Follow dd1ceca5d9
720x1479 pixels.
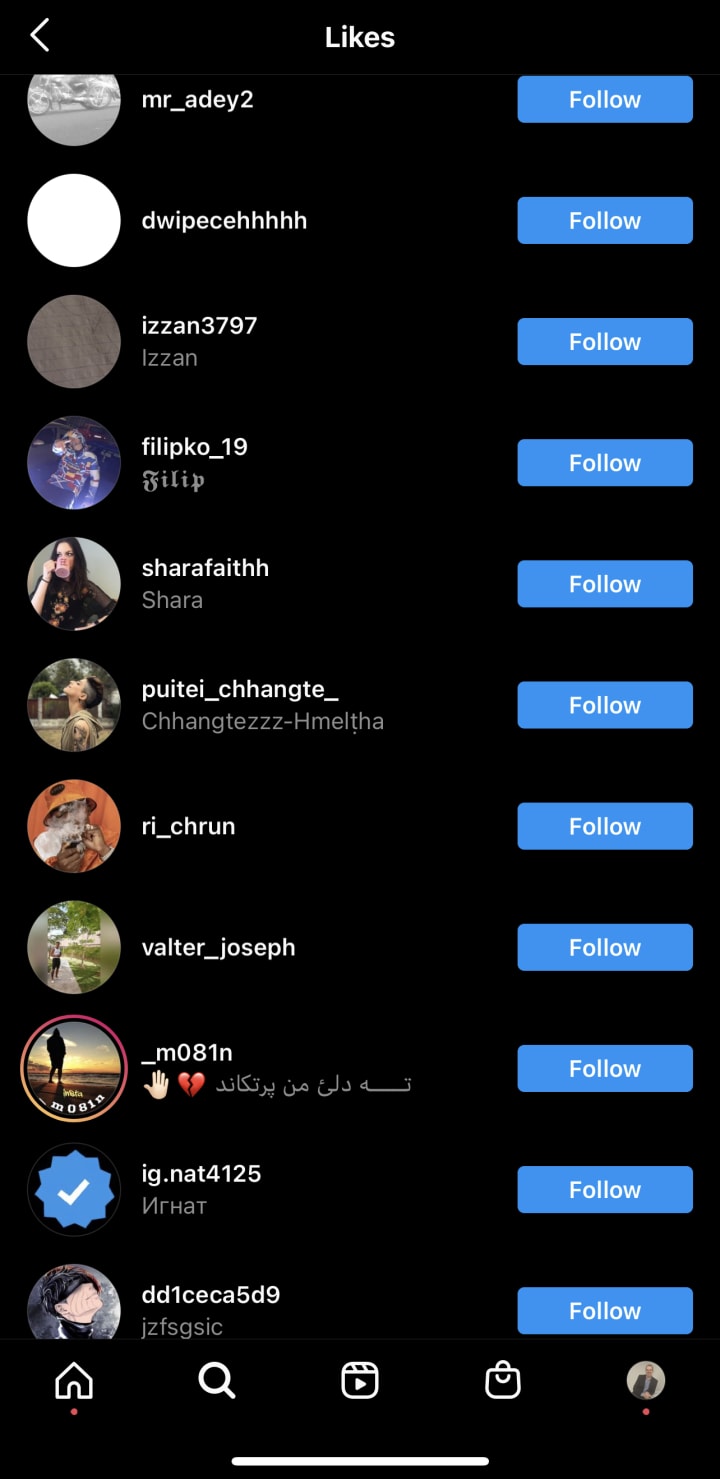[604, 1310]
